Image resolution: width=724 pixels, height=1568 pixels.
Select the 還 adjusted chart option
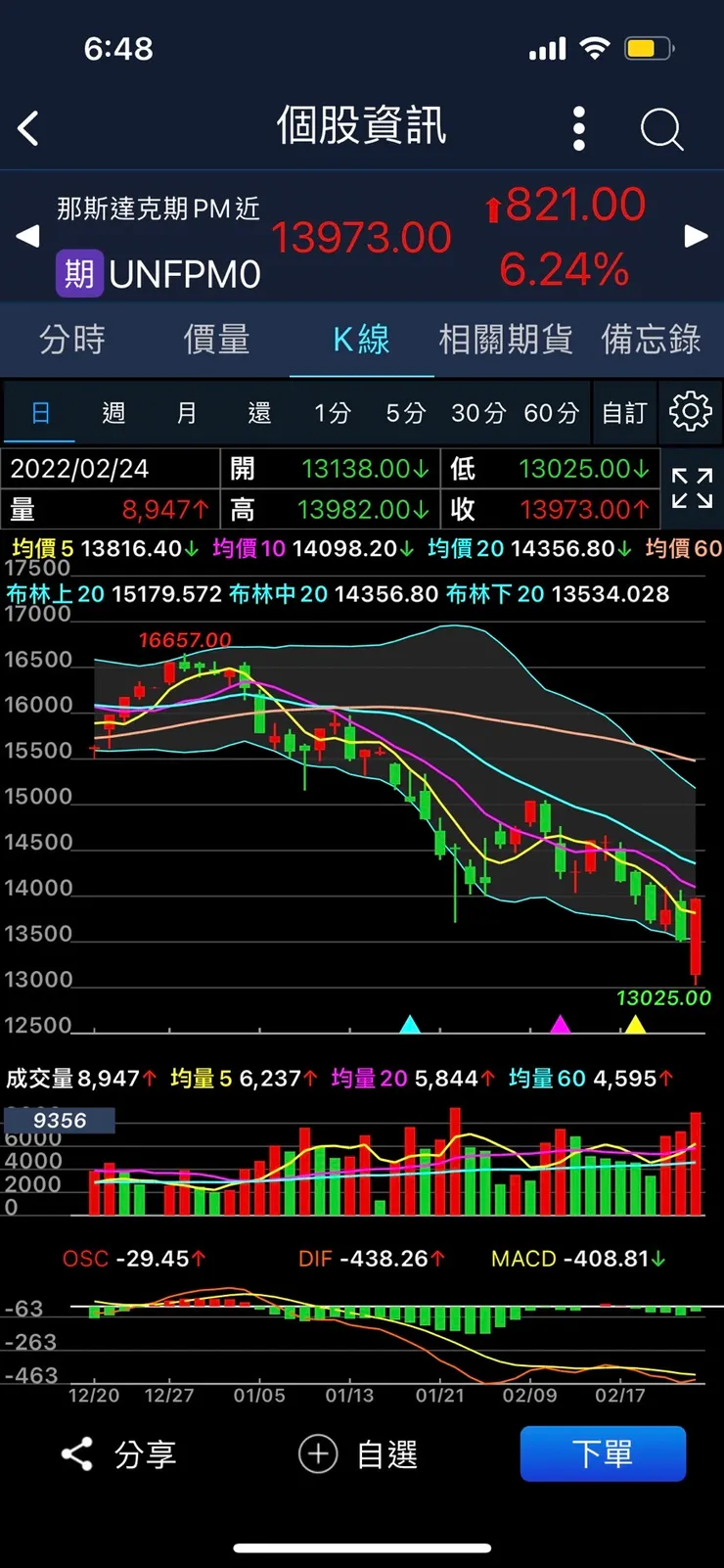[259, 413]
